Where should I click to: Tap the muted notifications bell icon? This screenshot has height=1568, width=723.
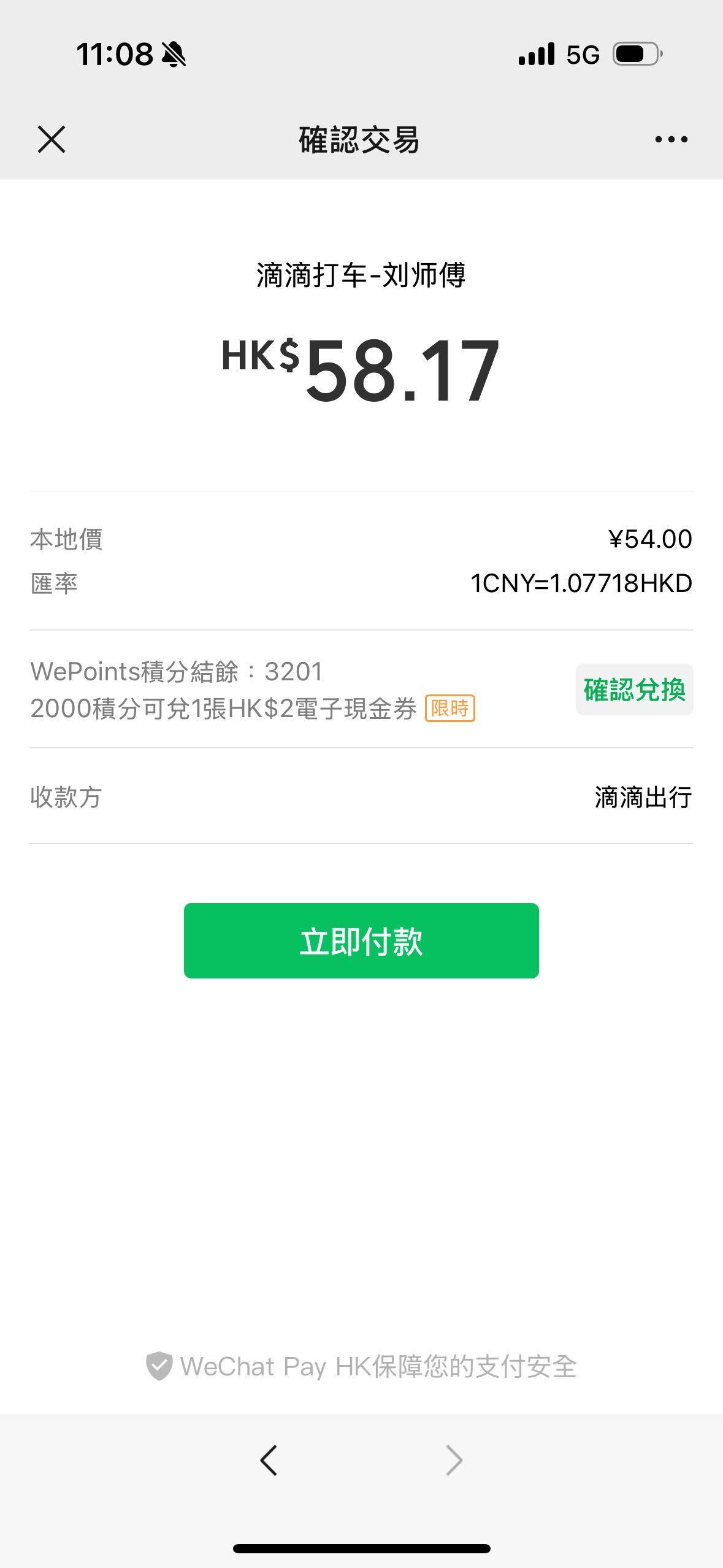[175, 54]
